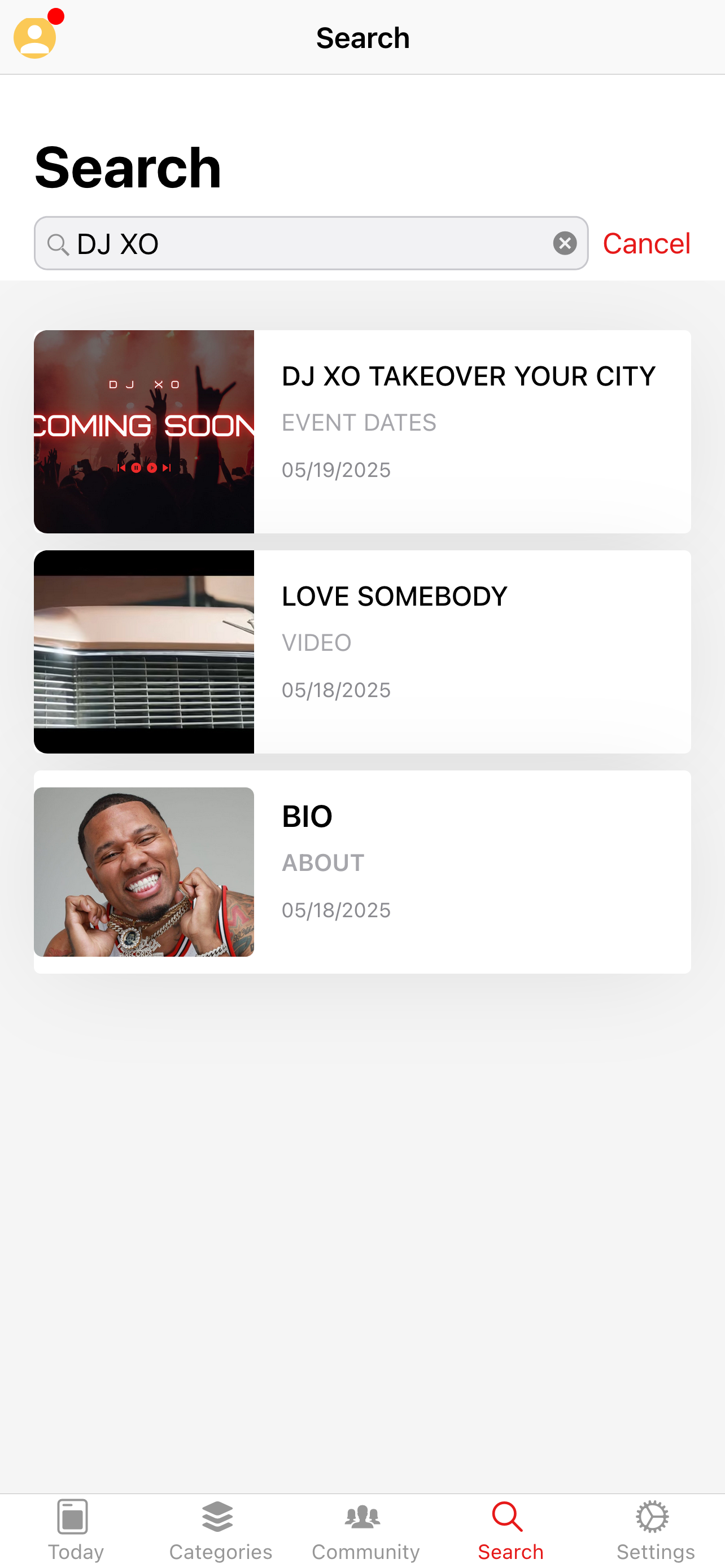Pause playback on the Coming Soon thumbnail
725x1568 pixels.
pyautogui.click(x=136, y=467)
